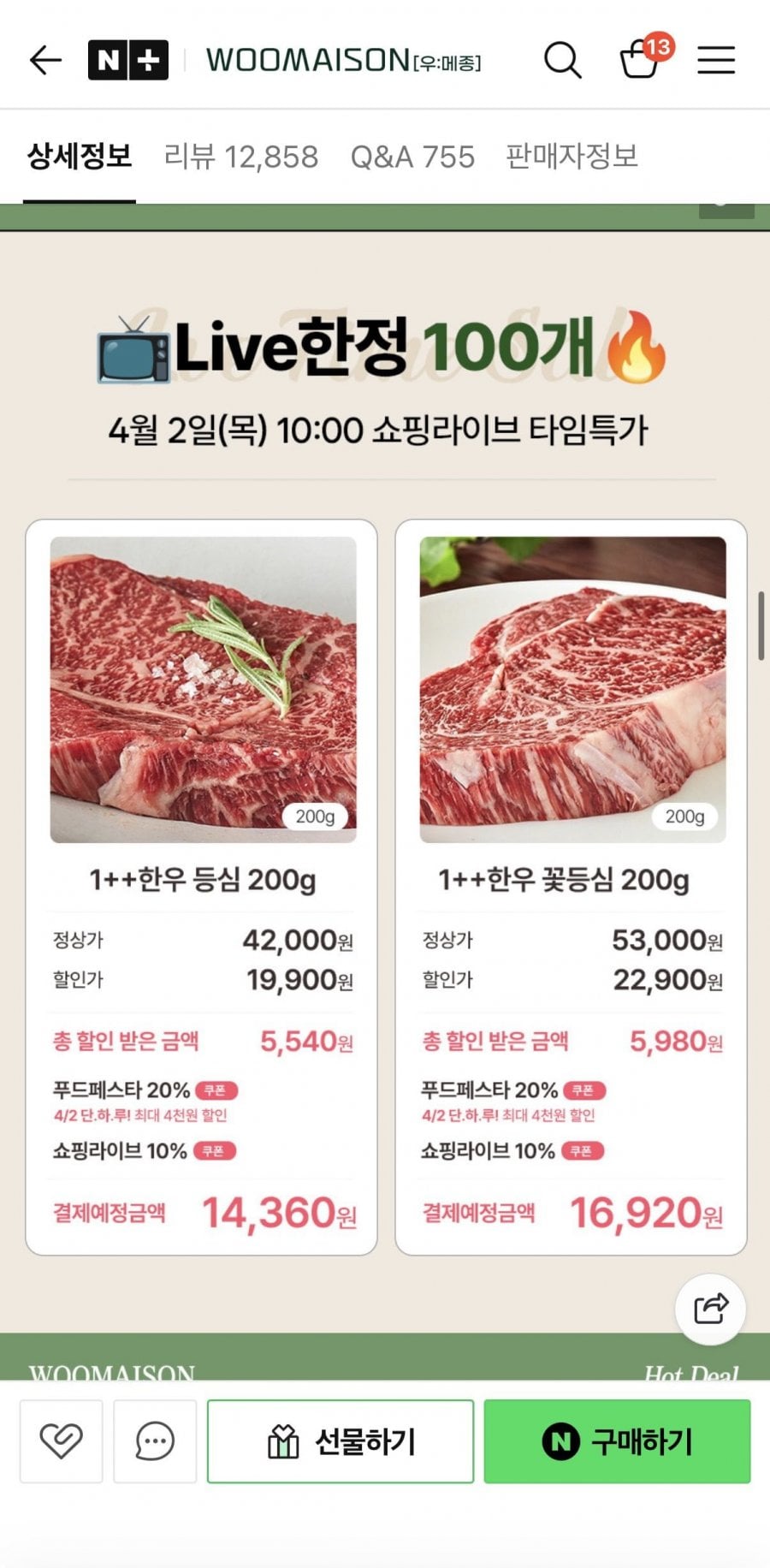Tap 선물하기 to send as gift
The width and height of the screenshot is (770, 1568).
(341, 1441)
